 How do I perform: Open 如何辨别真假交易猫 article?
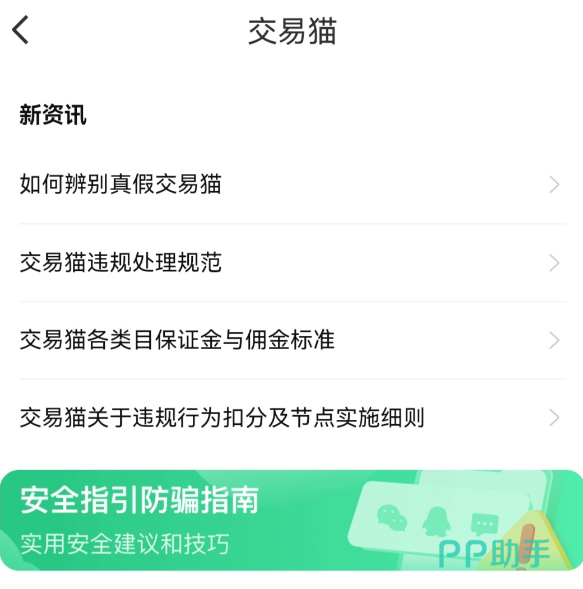(x=292, y=184)
